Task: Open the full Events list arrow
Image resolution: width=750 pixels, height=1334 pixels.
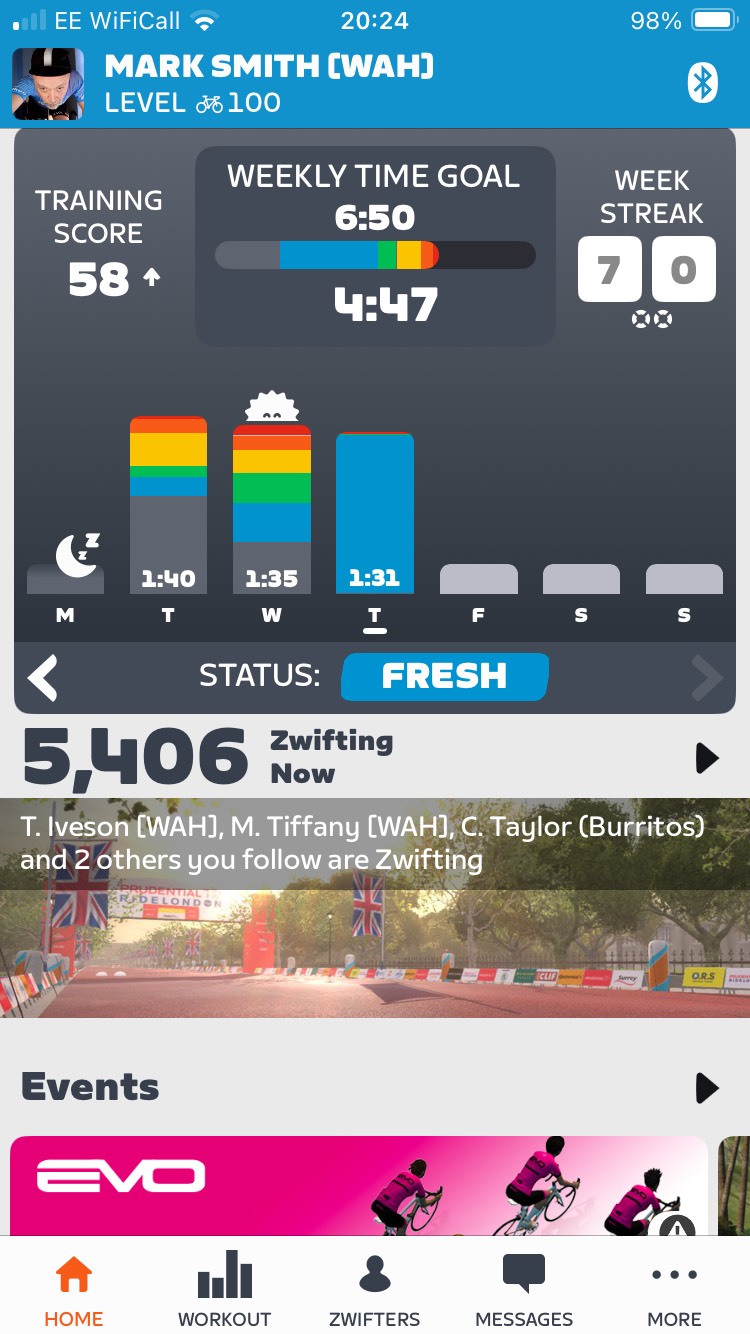Action: pyautogui.click(x=706, y=1087)
